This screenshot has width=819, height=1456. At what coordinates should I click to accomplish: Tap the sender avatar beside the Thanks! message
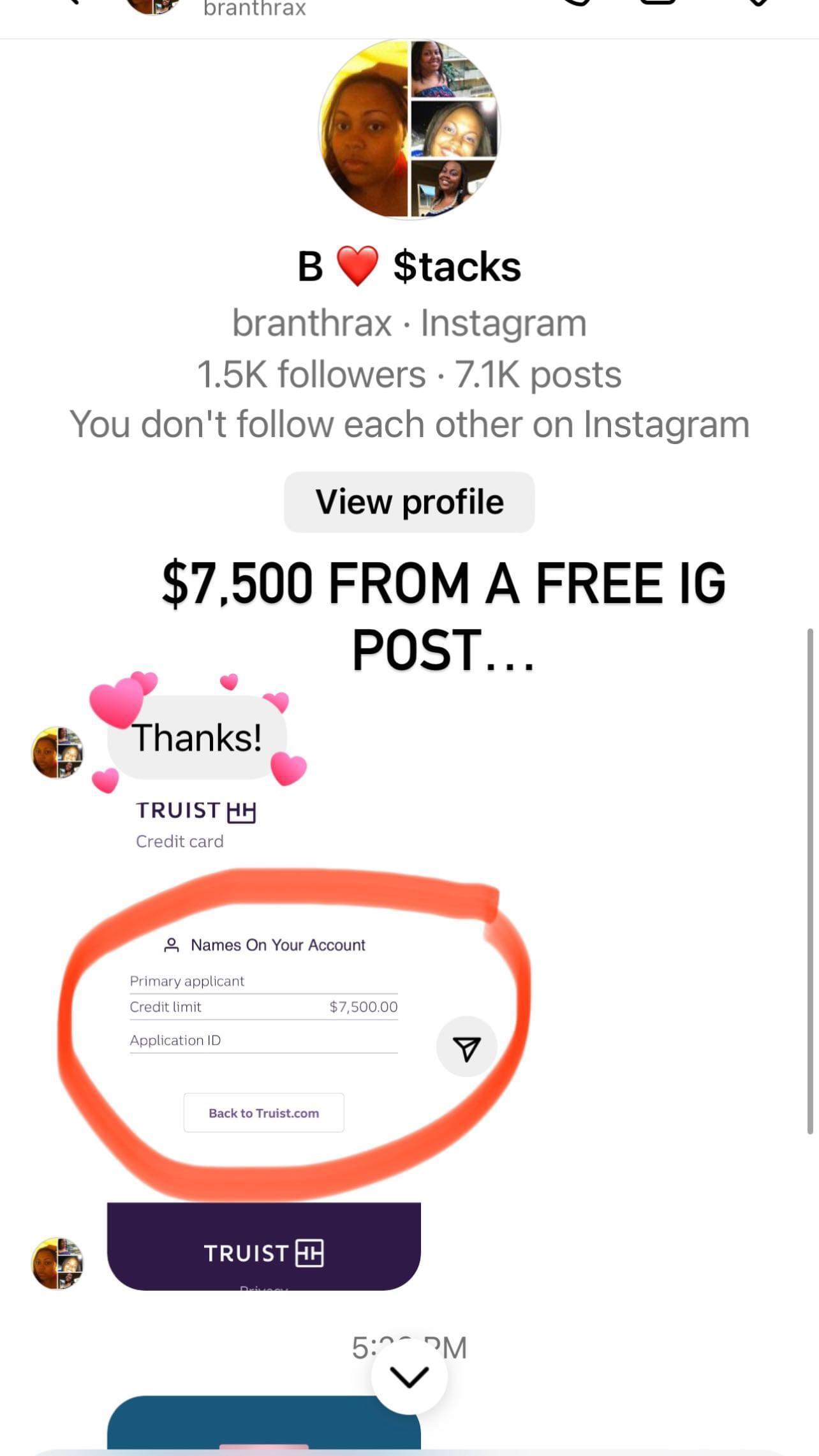(57, 752)
